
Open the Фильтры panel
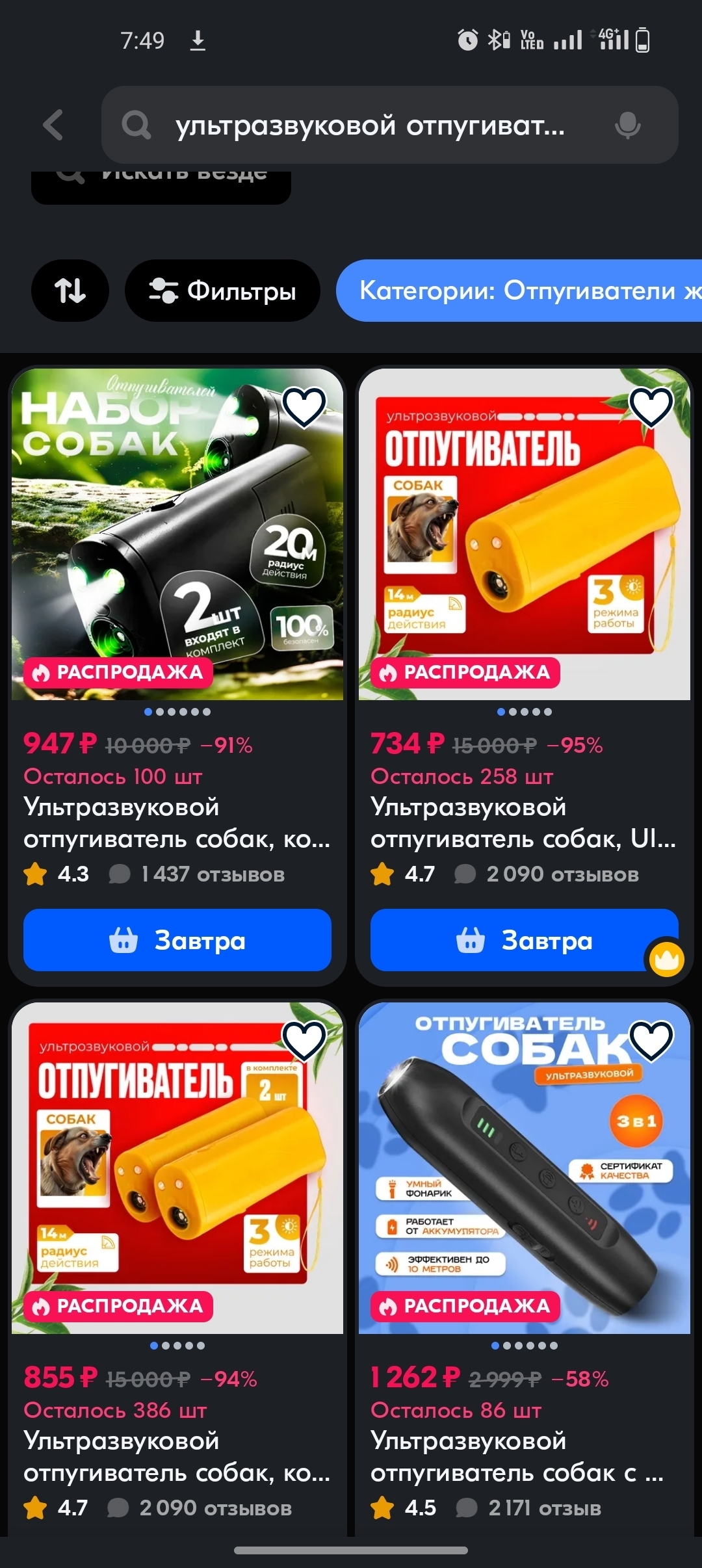(x=222, y=291)
